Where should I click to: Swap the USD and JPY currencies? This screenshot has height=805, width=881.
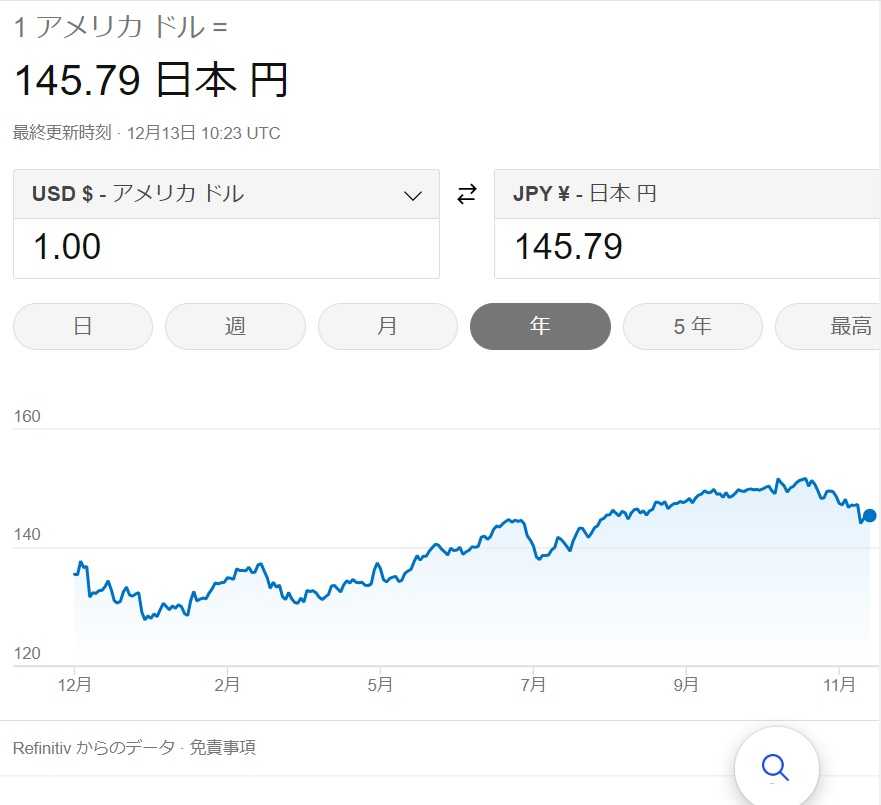pyautogui.click(x=466, y=195)
